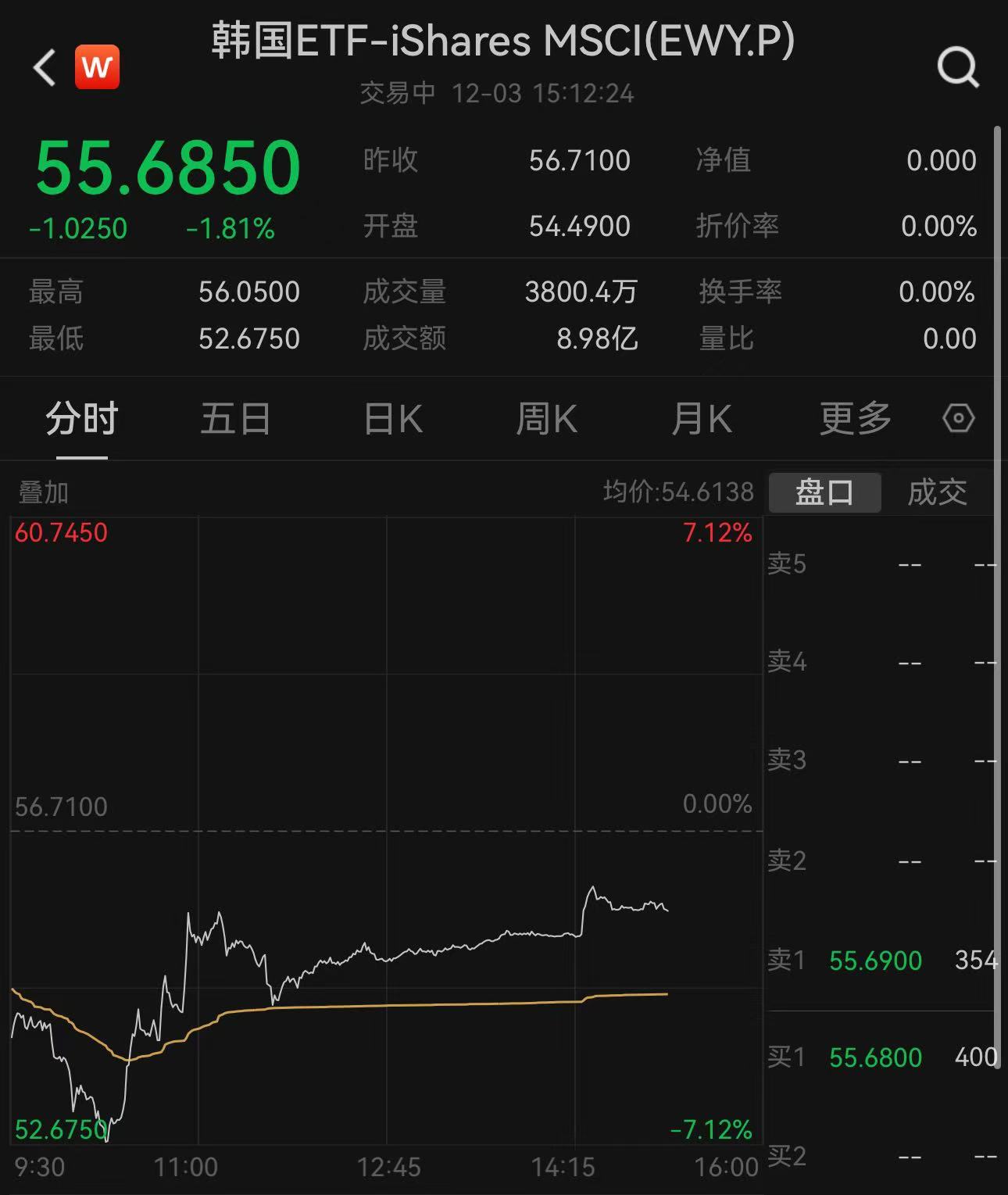This screenshot has width=1008, height=1195.
Task: Tap 叠加 to overlay another index
Action: tap(44, 492)
